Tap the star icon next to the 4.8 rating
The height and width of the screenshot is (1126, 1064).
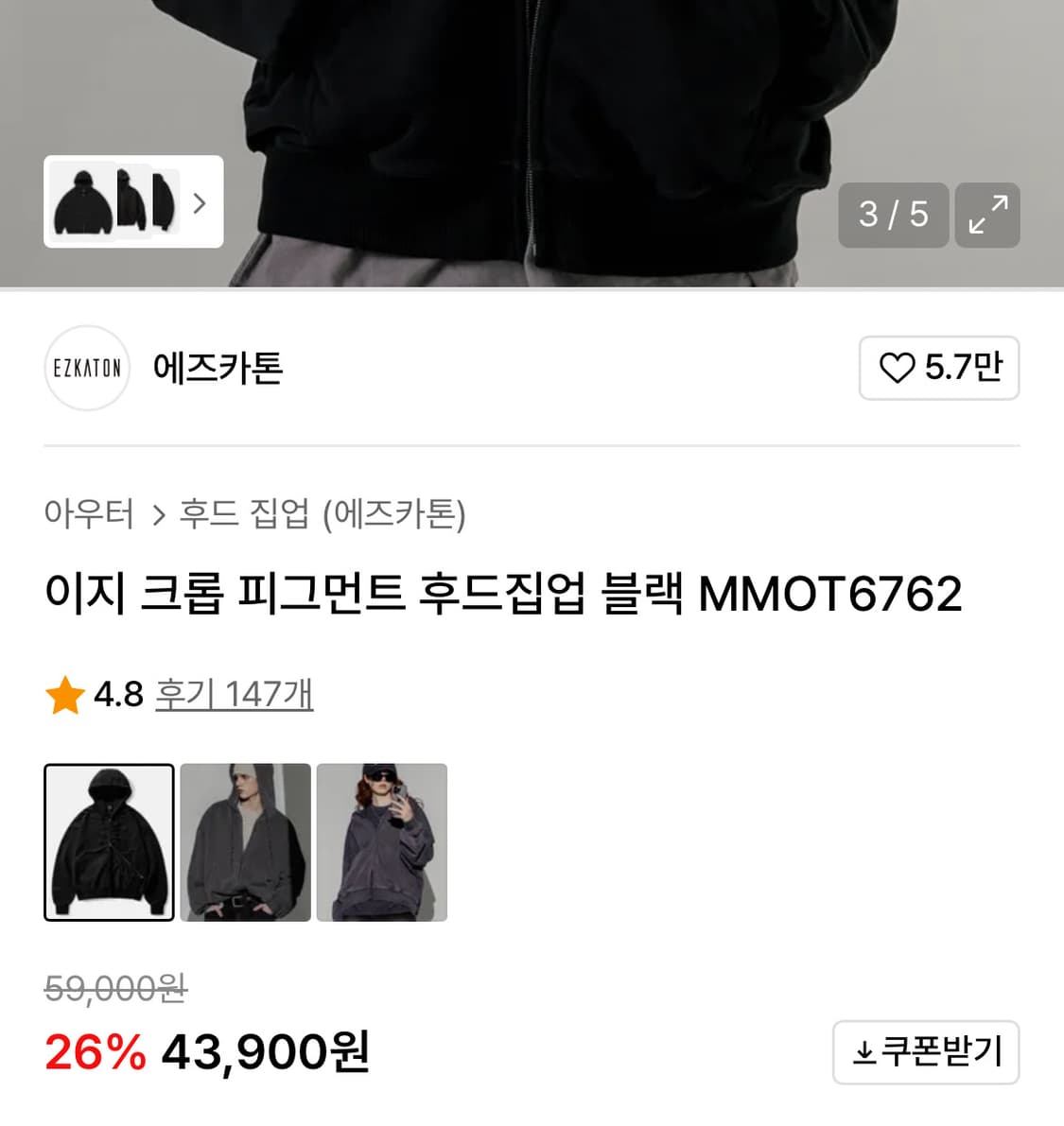click(x=63, y=694)
